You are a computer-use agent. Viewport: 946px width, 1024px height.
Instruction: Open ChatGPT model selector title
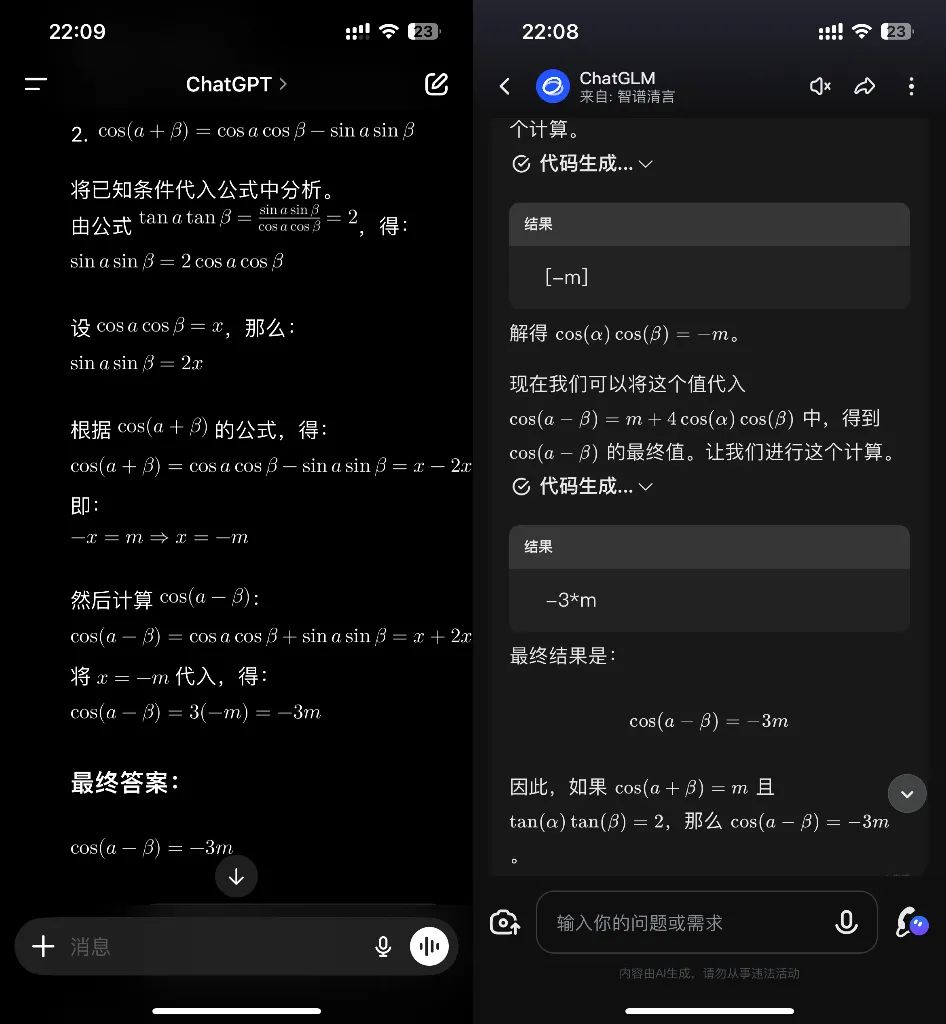point(236,84)
